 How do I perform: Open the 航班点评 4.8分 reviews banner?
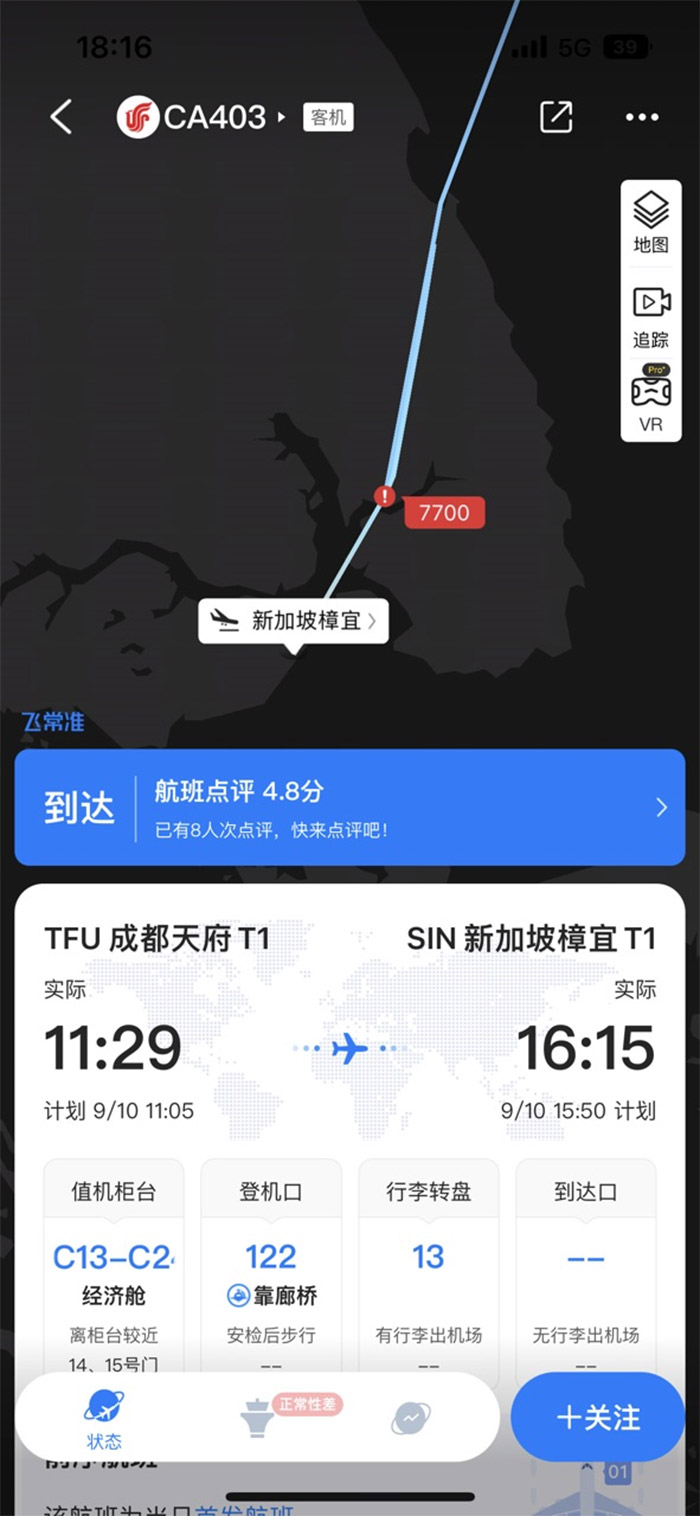(x=350, y=807)
